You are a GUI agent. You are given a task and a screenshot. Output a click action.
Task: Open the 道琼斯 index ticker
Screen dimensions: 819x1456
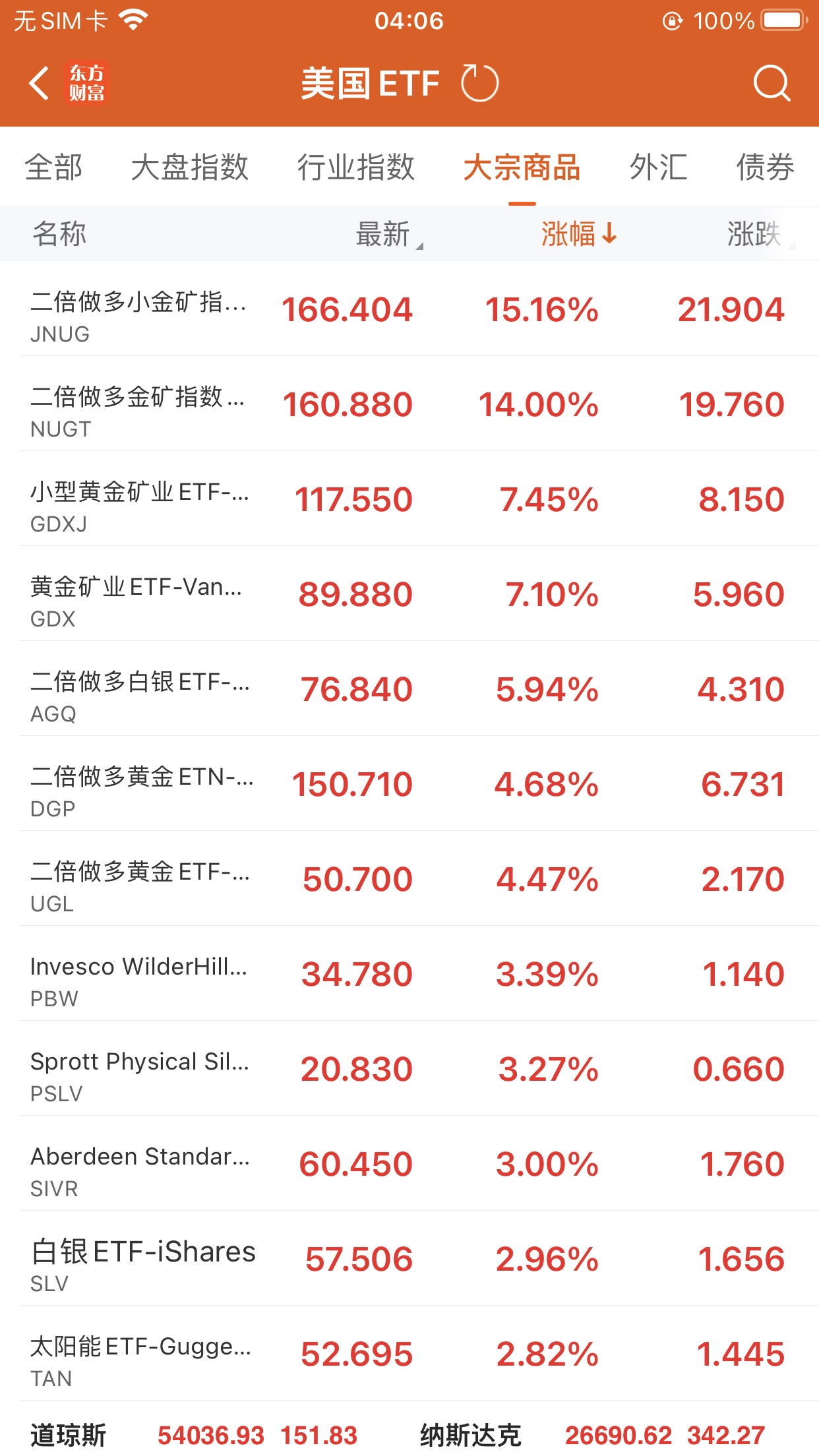tap(194, 1435)
